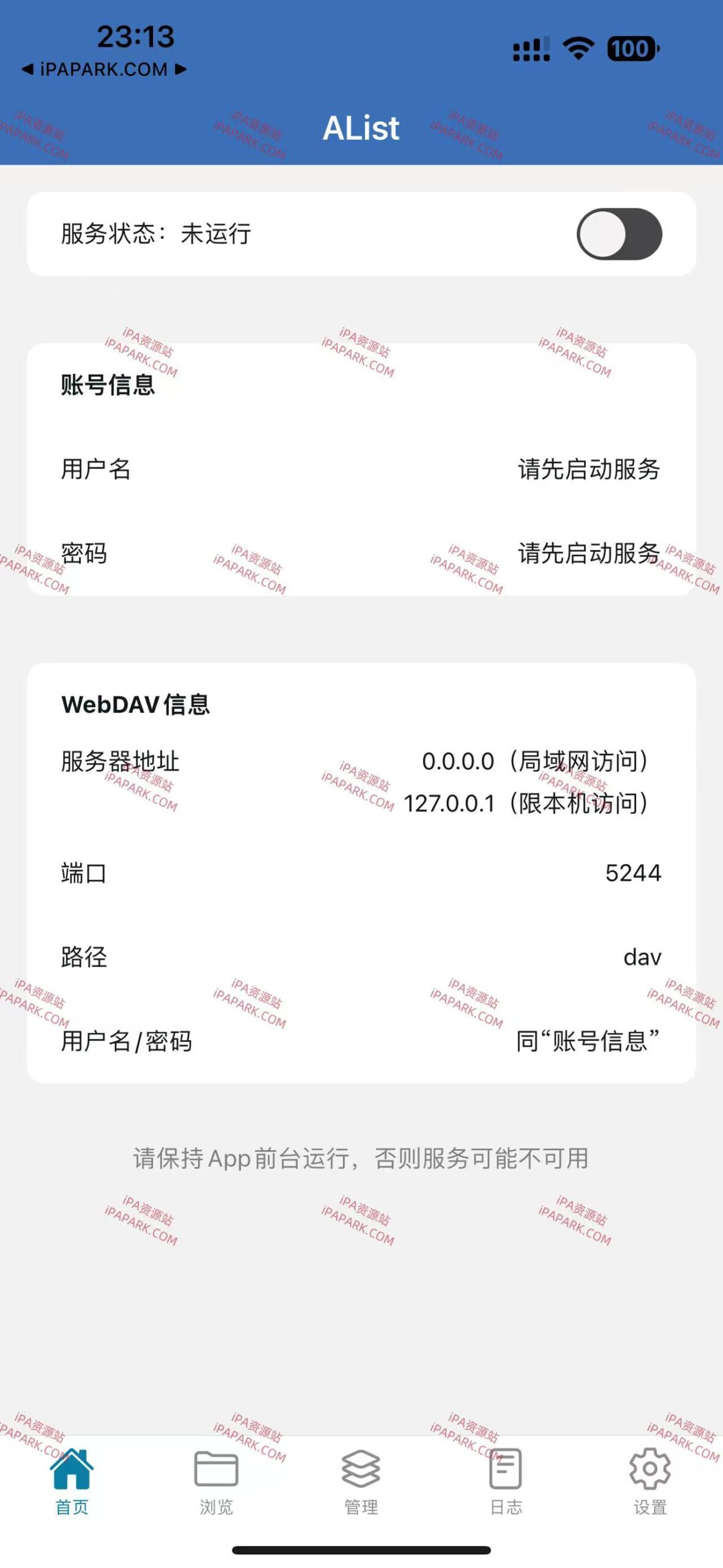Tap 请先启动服务 next to 用户名

589,470
